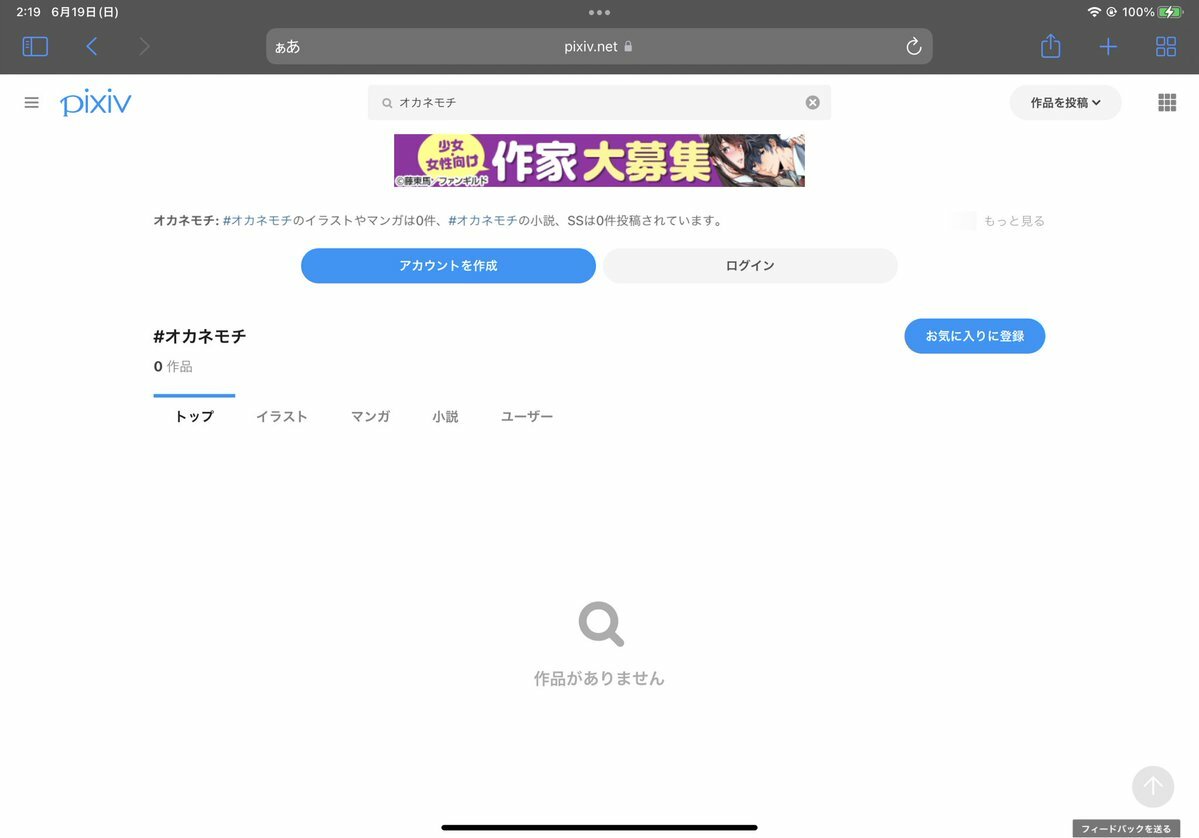Open the 作品を投稿 dropdown
Viewport: 1199px width, 838px height.
[1065, 102]
